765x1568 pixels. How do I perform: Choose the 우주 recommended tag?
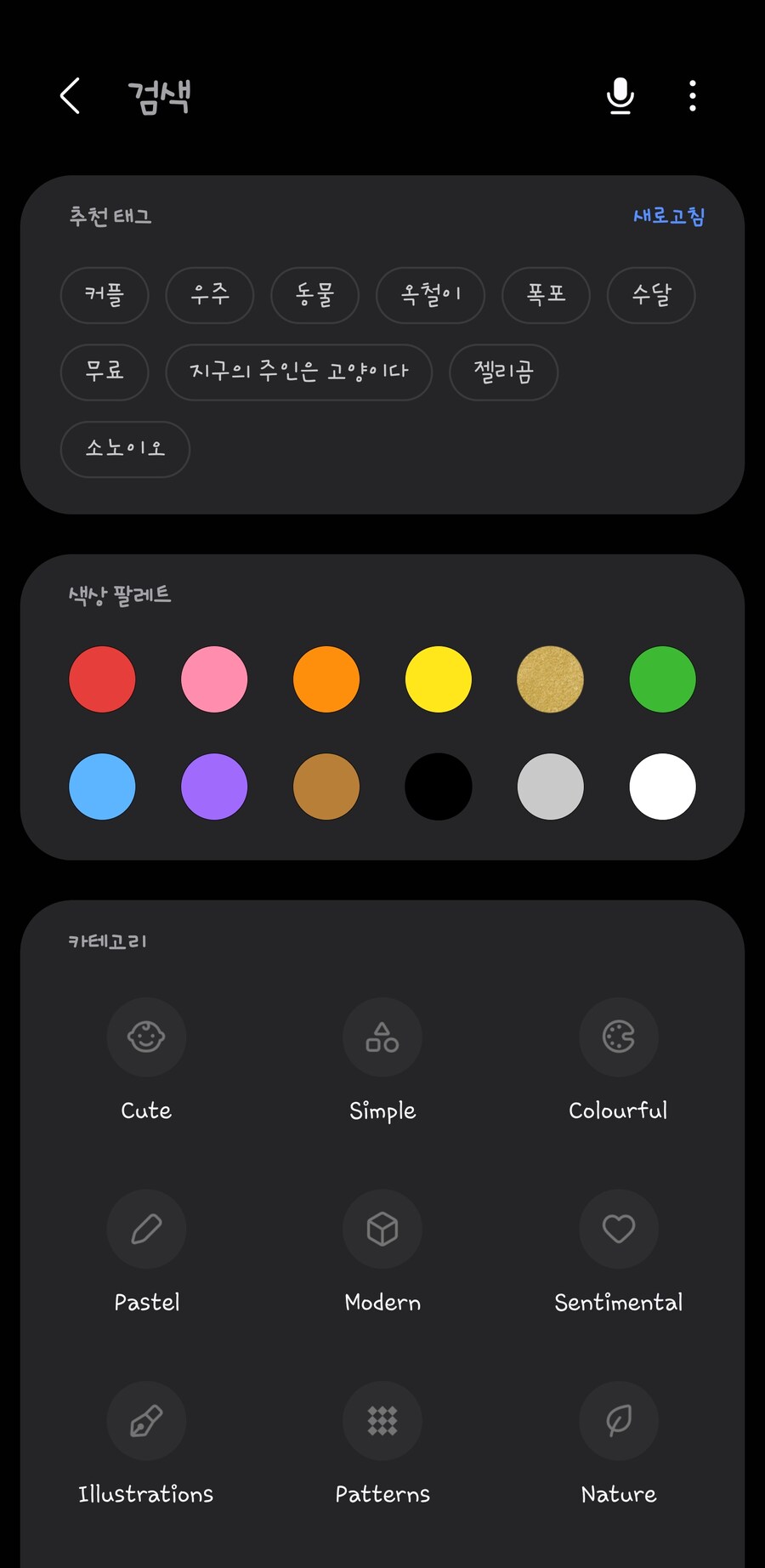210,295
